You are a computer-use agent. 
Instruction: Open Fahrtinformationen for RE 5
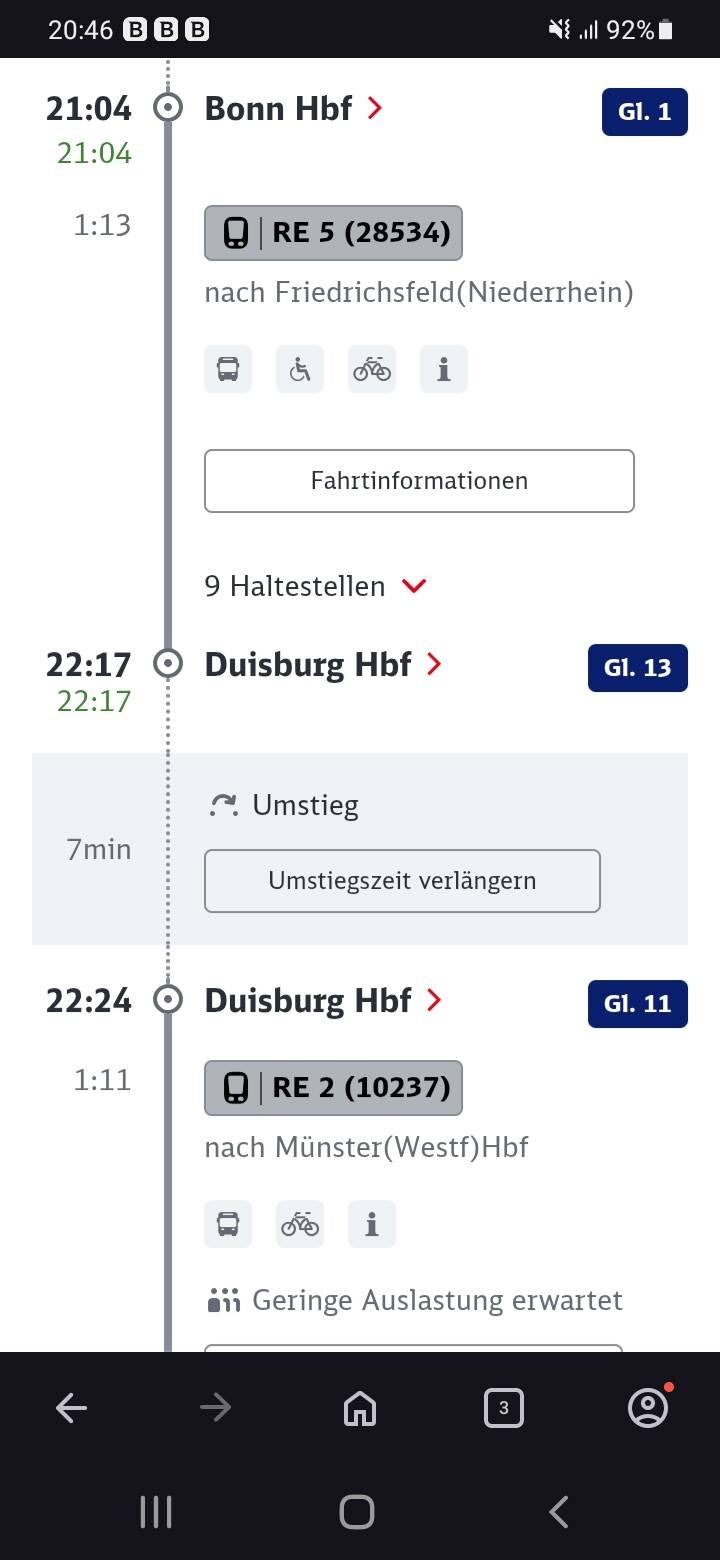point(419,481)
